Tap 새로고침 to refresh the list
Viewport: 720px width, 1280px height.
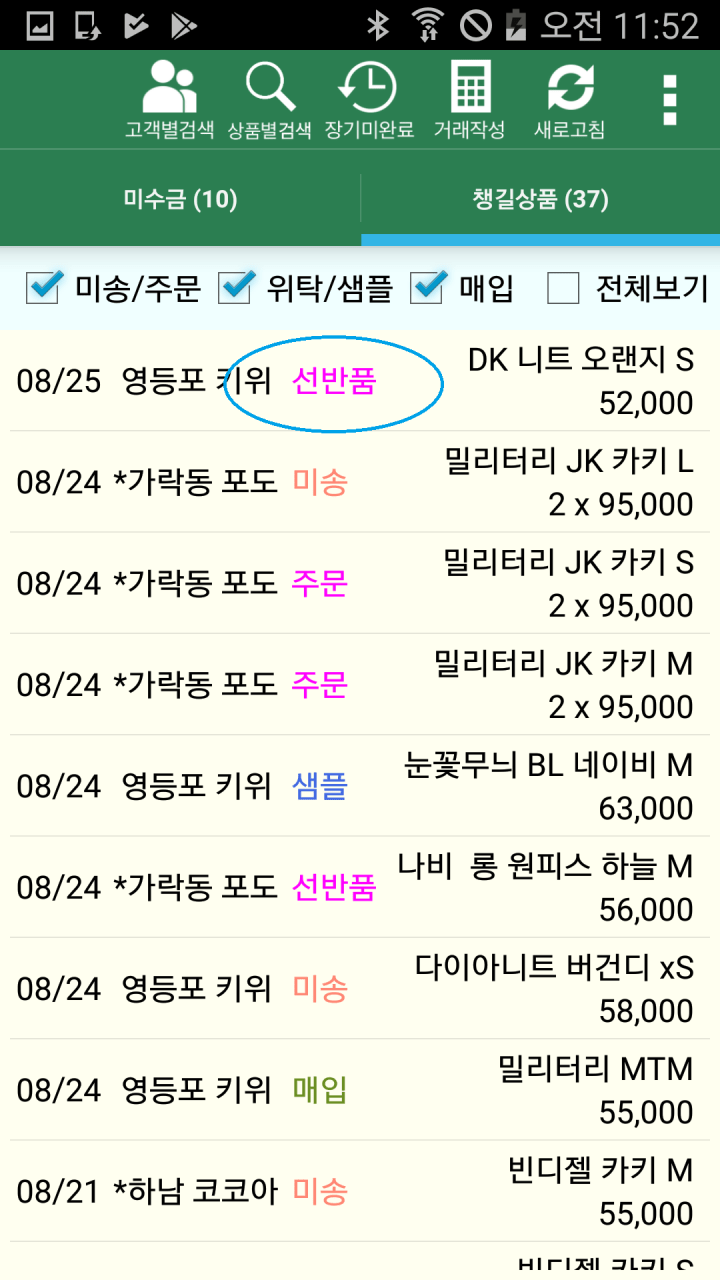(569, 100)
